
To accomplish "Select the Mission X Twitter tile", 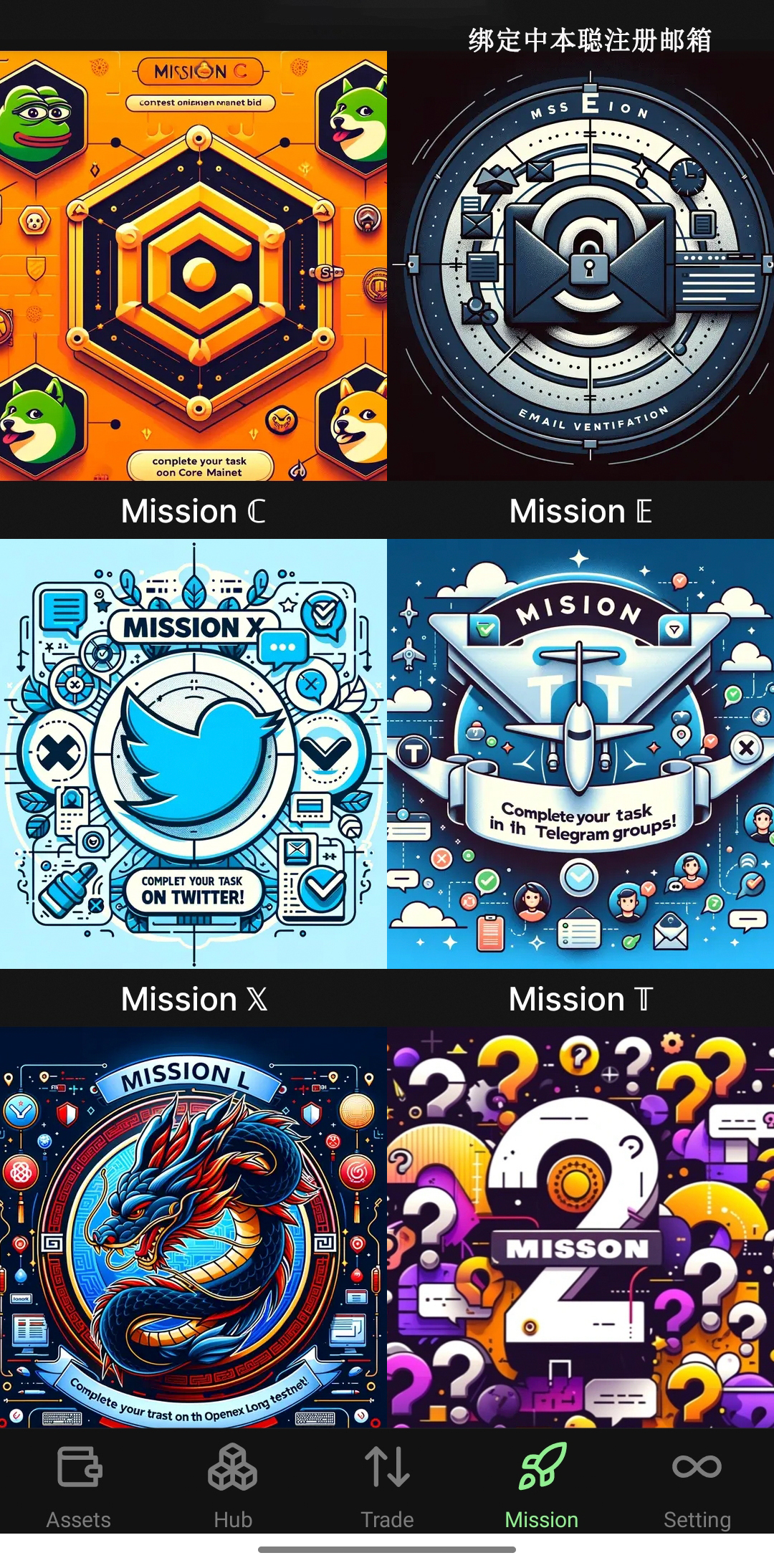I will [x=193, y=754].
